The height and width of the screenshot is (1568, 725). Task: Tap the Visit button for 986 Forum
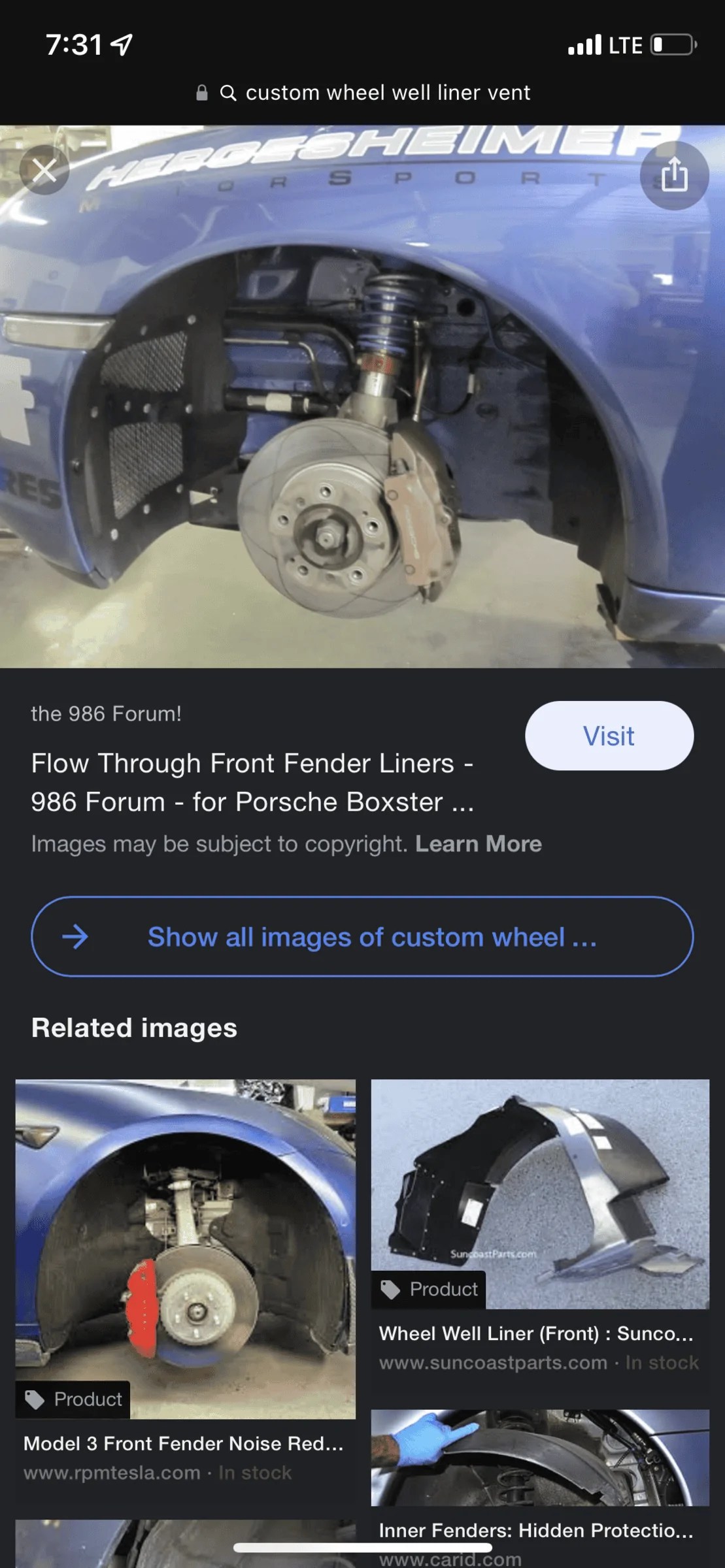pos(609,736)
